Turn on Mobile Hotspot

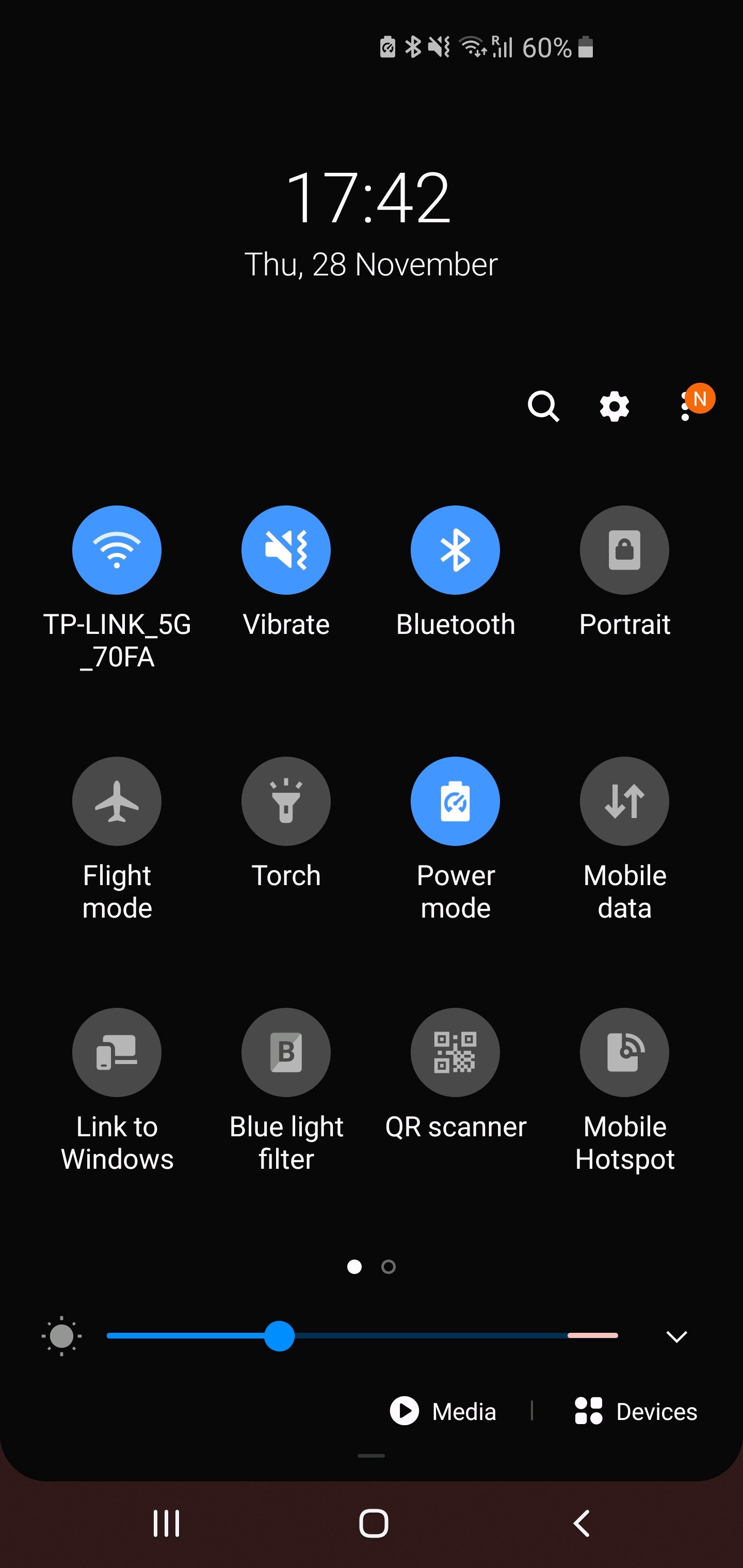625,1052
